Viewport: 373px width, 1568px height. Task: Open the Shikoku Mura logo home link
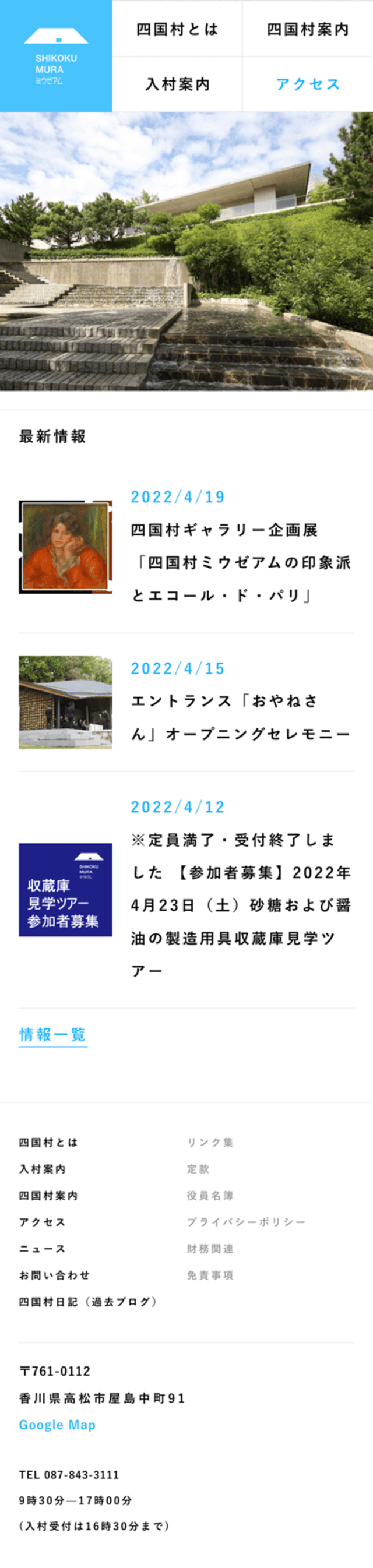pos(56,56)
